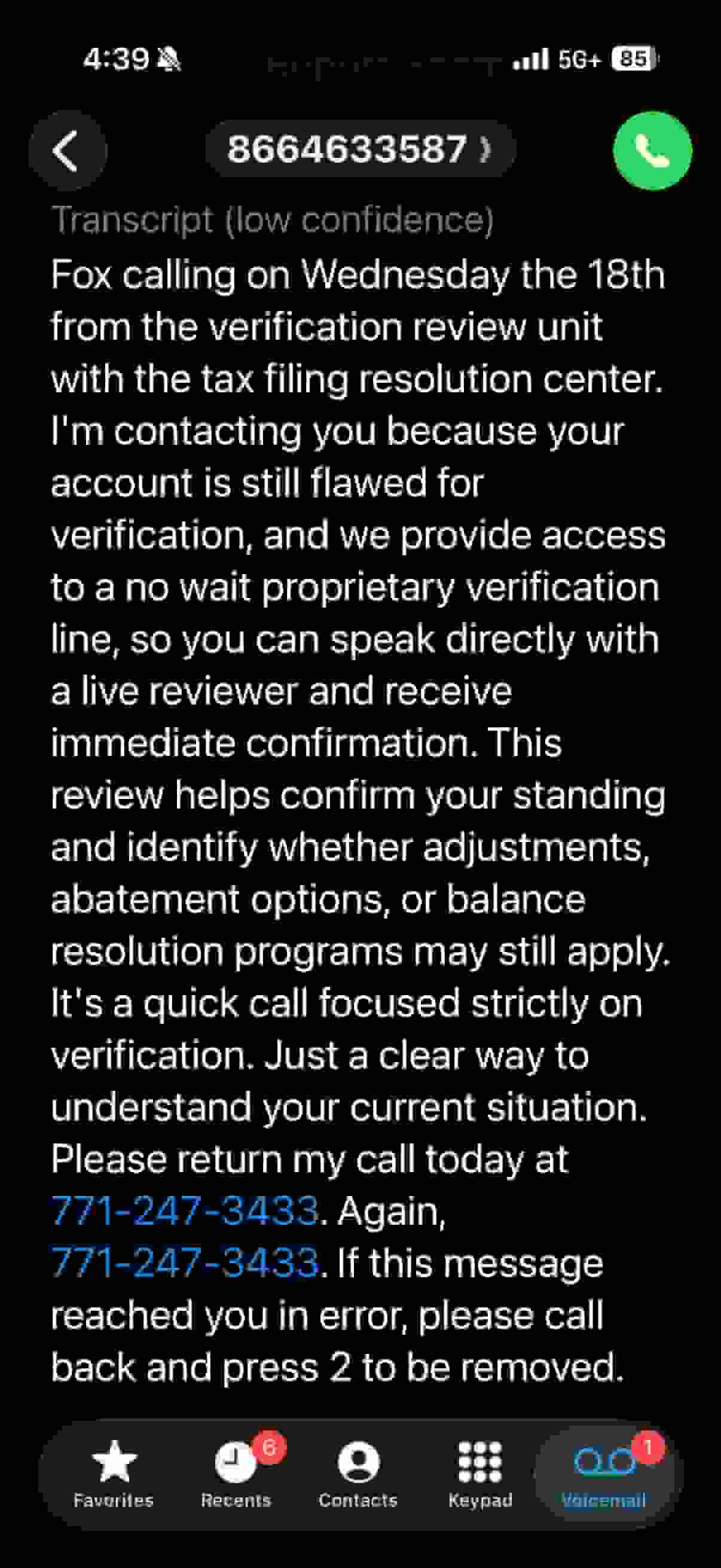Open the Recents tab
721x1568 pixels.
click(236, 1474)
